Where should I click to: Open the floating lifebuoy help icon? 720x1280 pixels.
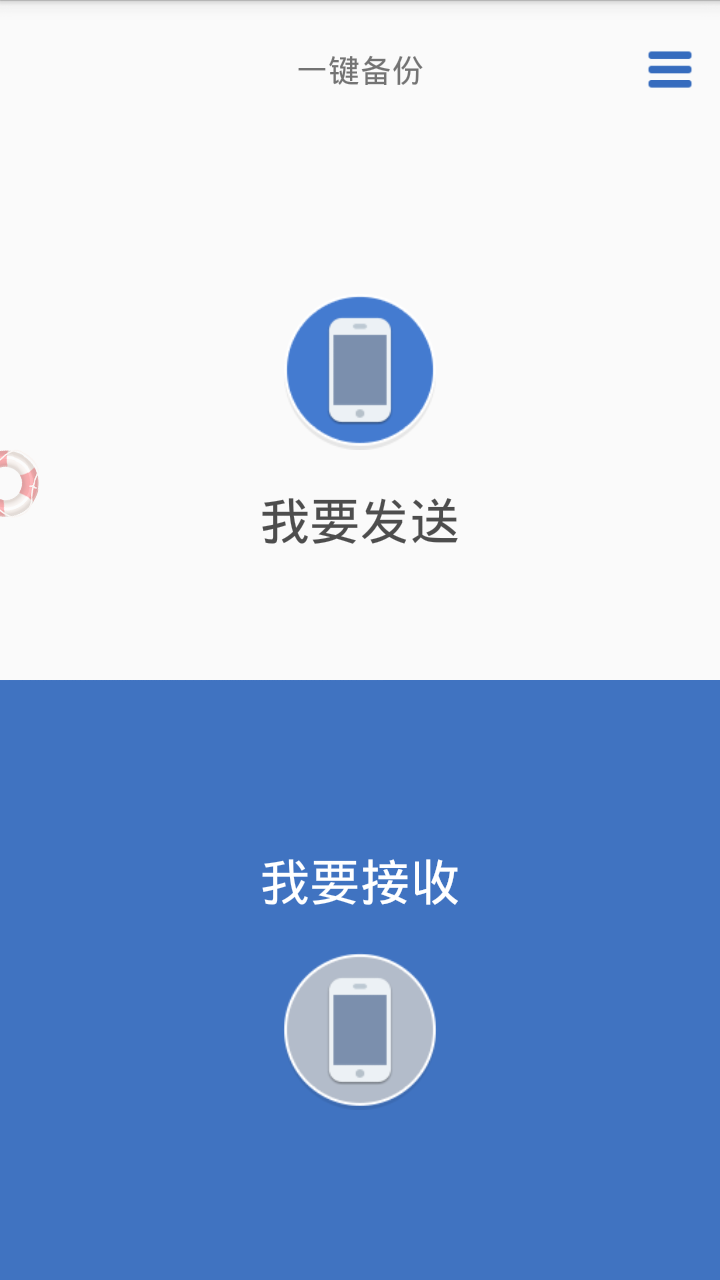(x=16, y=483)
